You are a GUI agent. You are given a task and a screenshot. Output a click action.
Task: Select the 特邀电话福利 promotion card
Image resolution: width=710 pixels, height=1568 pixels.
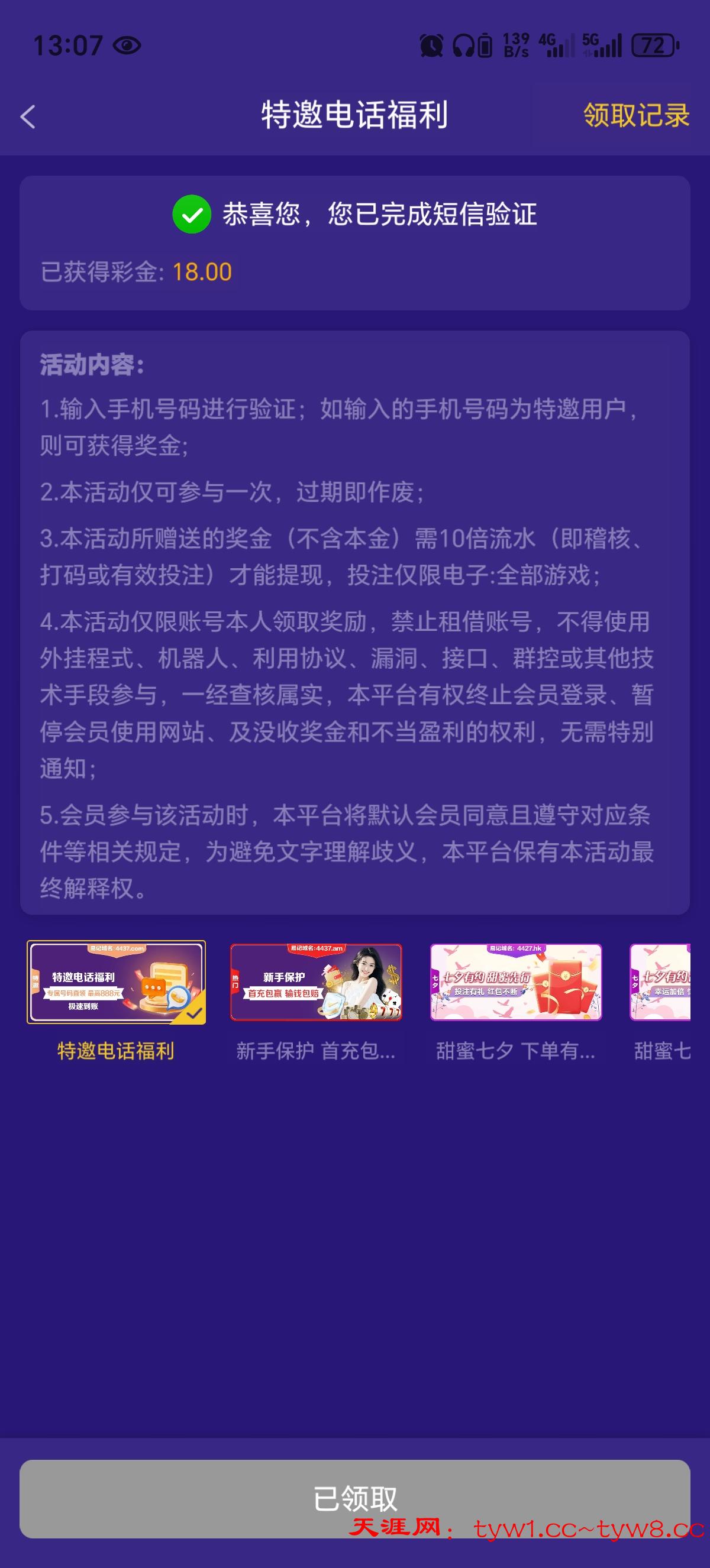(117, 982)
